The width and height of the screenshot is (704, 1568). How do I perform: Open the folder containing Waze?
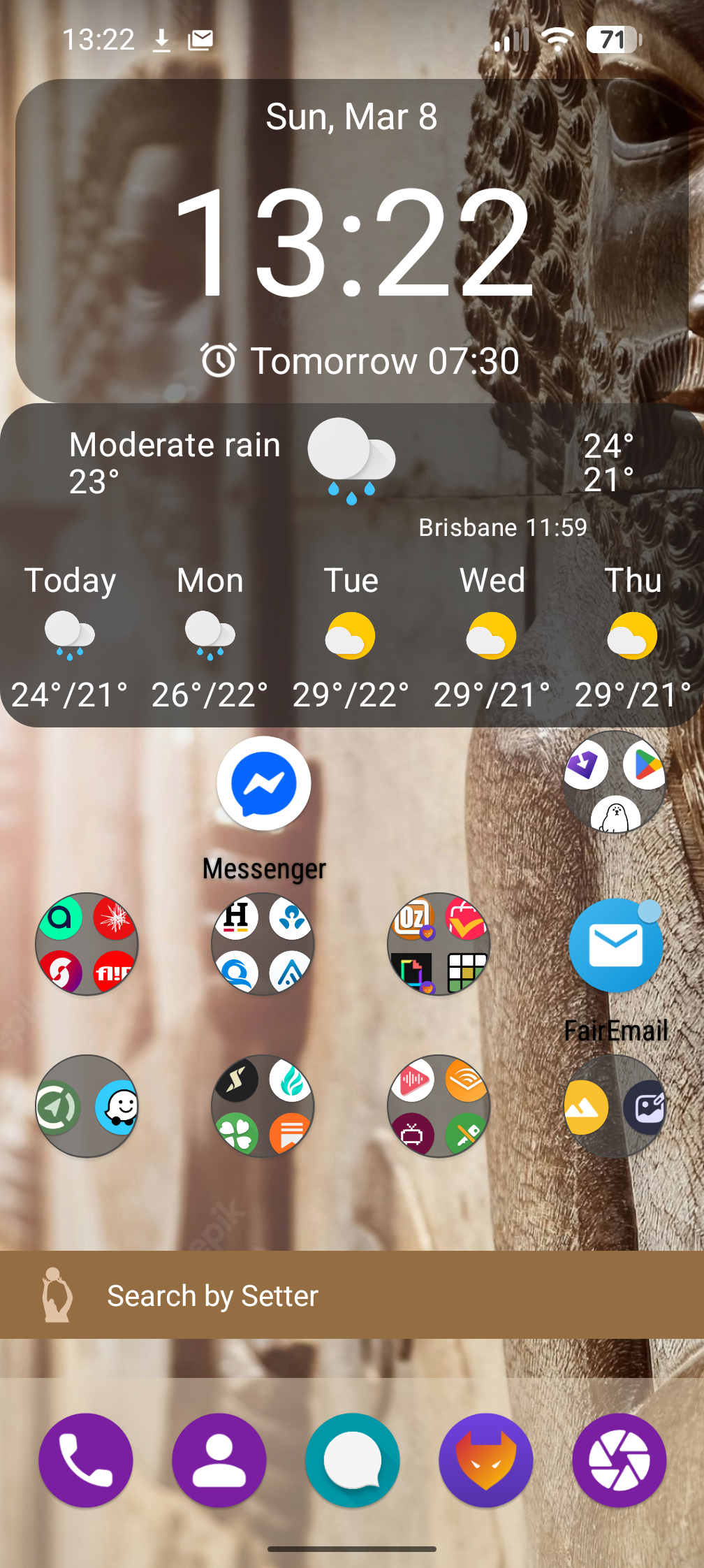(87, 1107)
